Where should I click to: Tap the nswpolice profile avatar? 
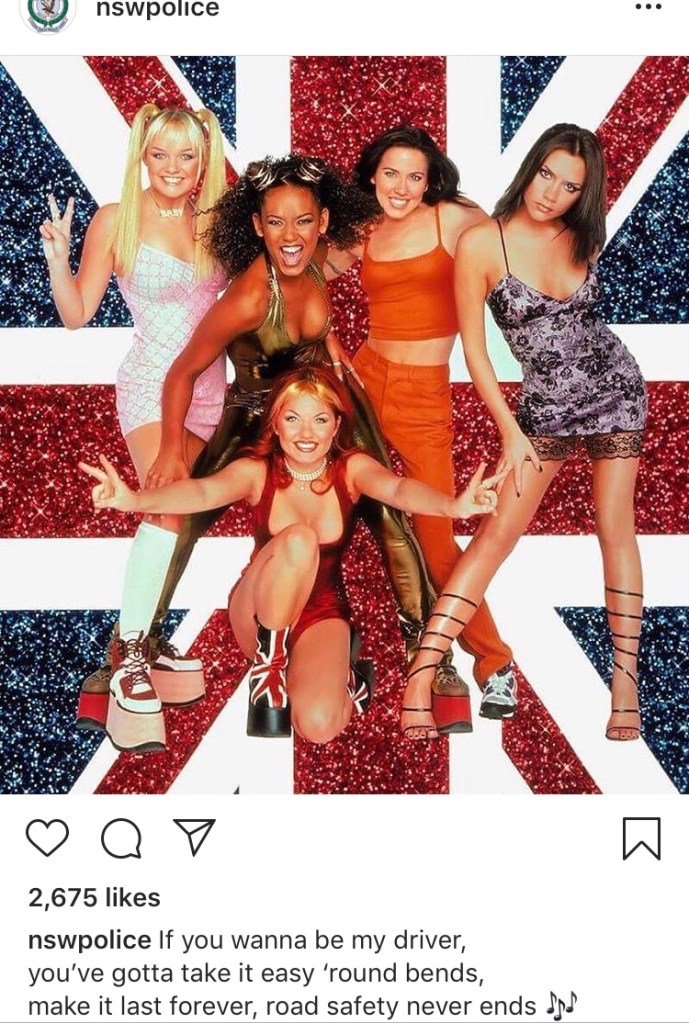(x=49, y=12)
